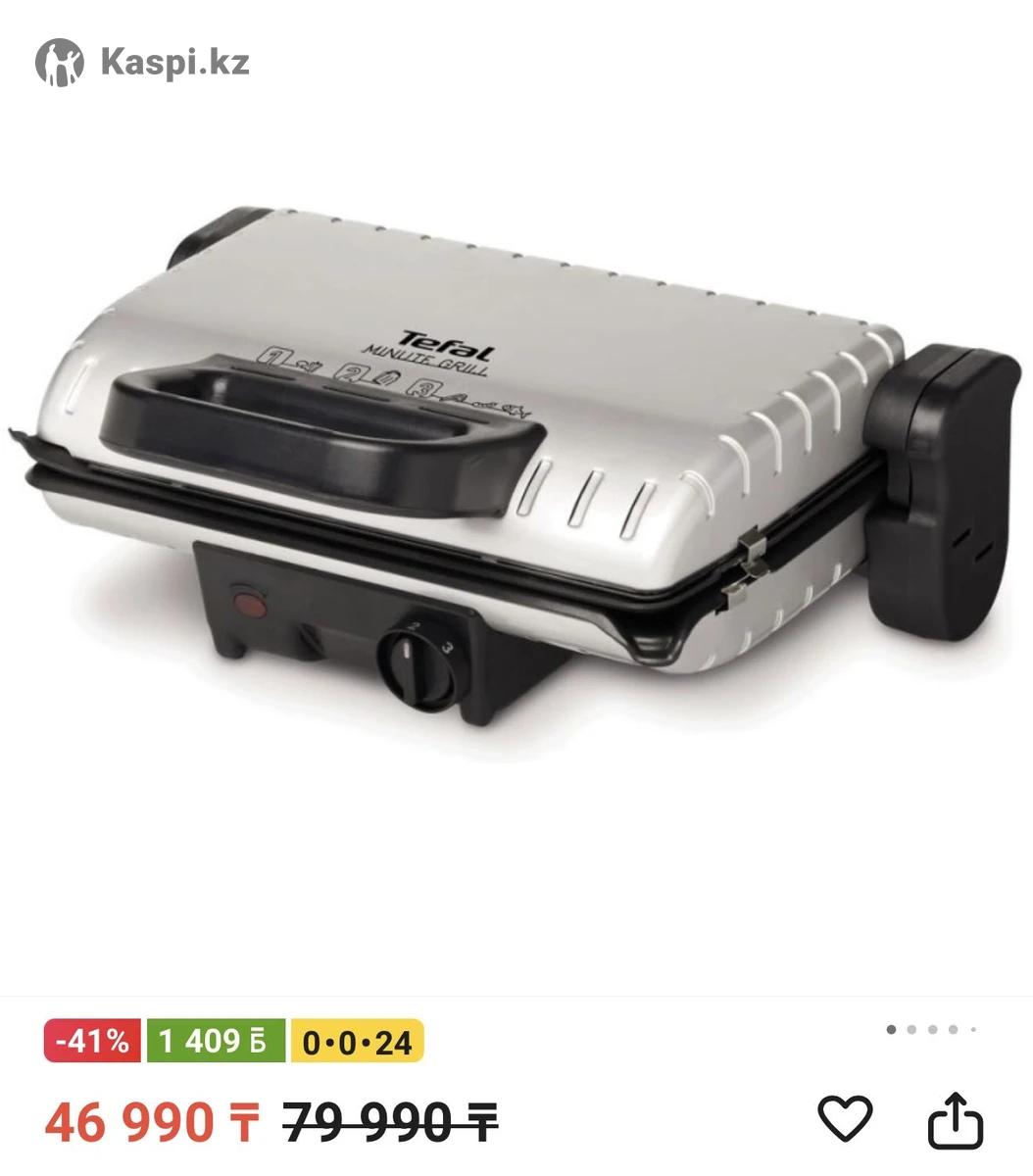Open the Tefal grill product photo
Image resolution: width=1033 pixels, height=1176 pixels.
pos(516,461)
